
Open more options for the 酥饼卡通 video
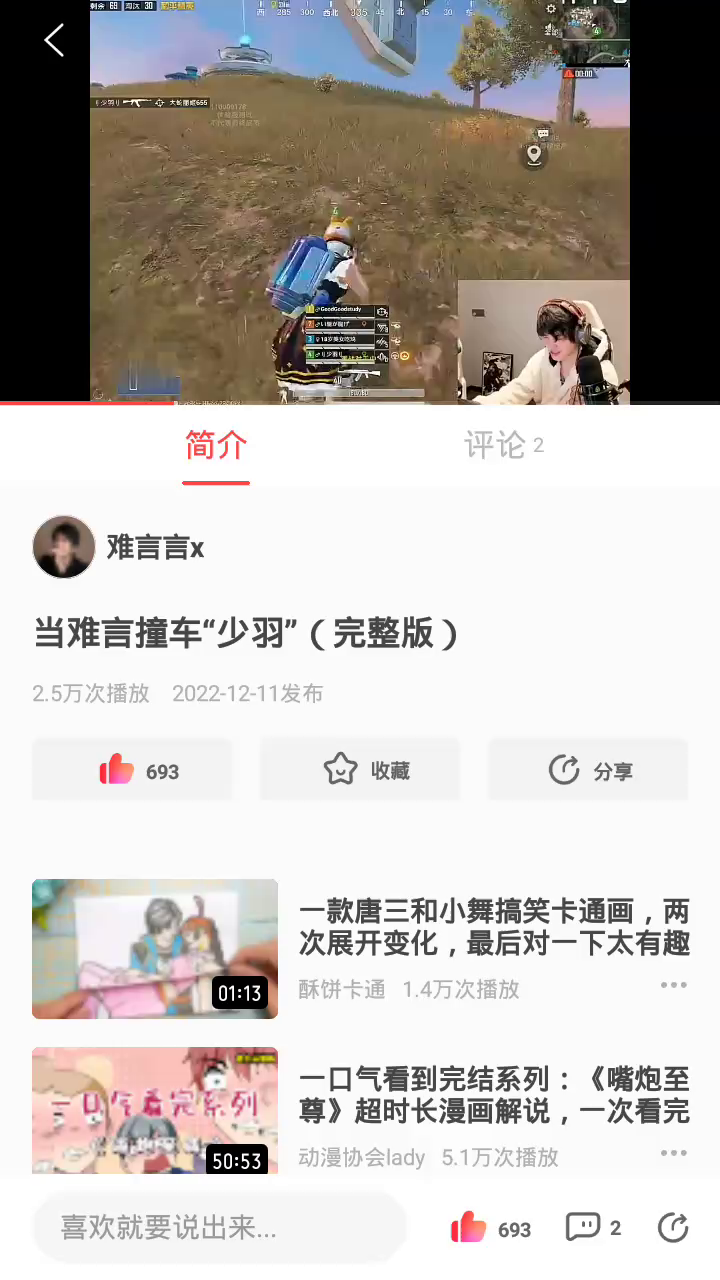pyautogui.click(x=673, y=985)
